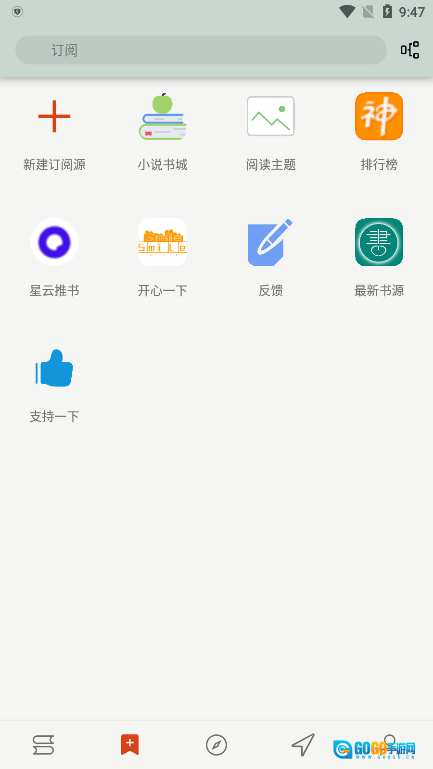
Task: Open the 小说书城 bookstore
Action: [x=162, y=131]
